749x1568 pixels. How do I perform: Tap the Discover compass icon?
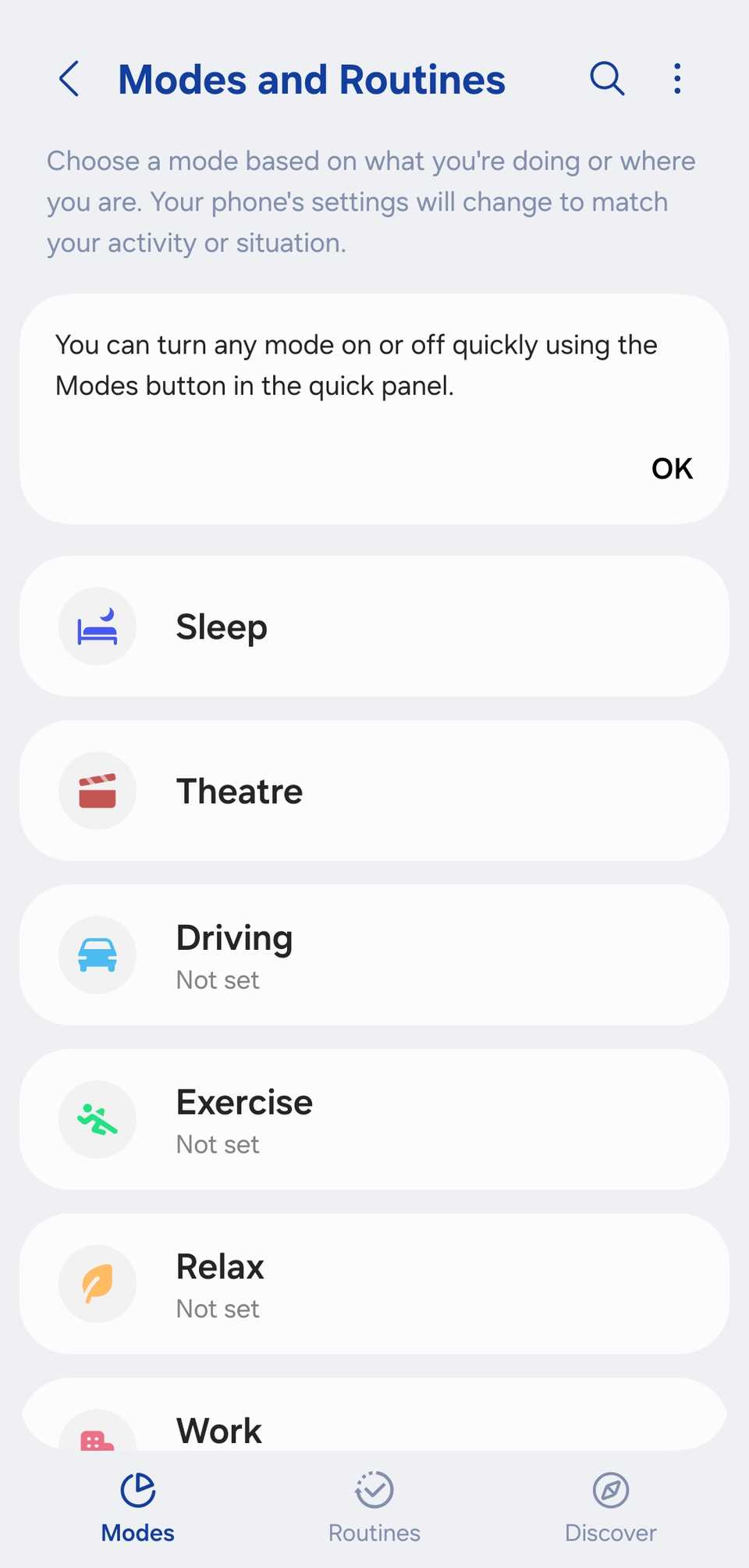click(611, 1489)
